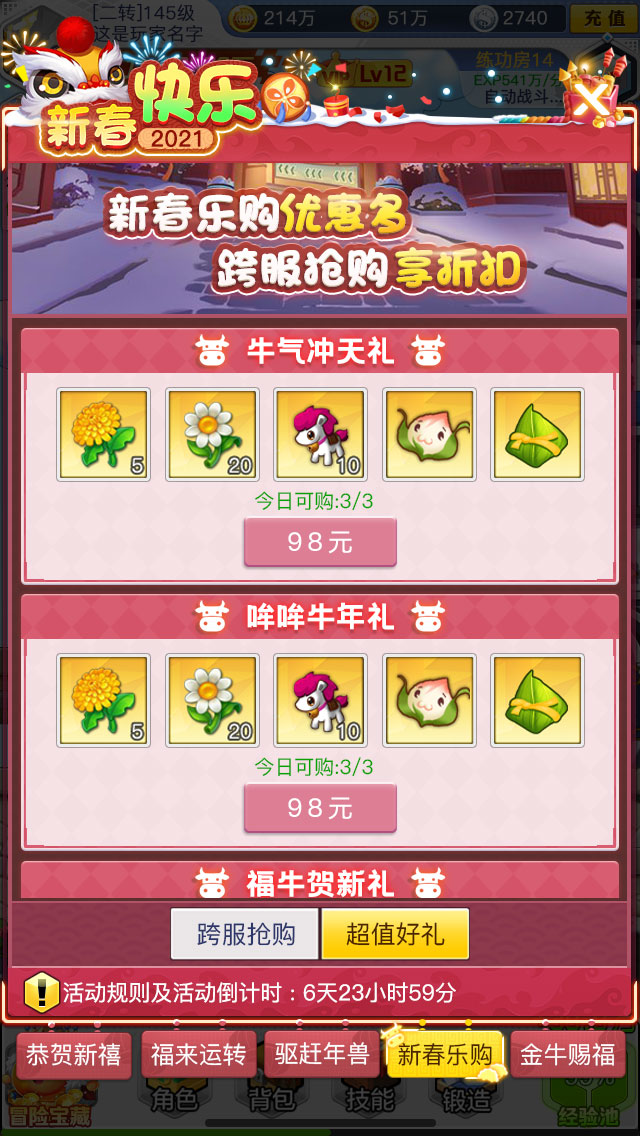This screenshot has height=1136, width=640.
Task: Open the 金牛赐福 event tab
Action: [x=568, y=1055]
